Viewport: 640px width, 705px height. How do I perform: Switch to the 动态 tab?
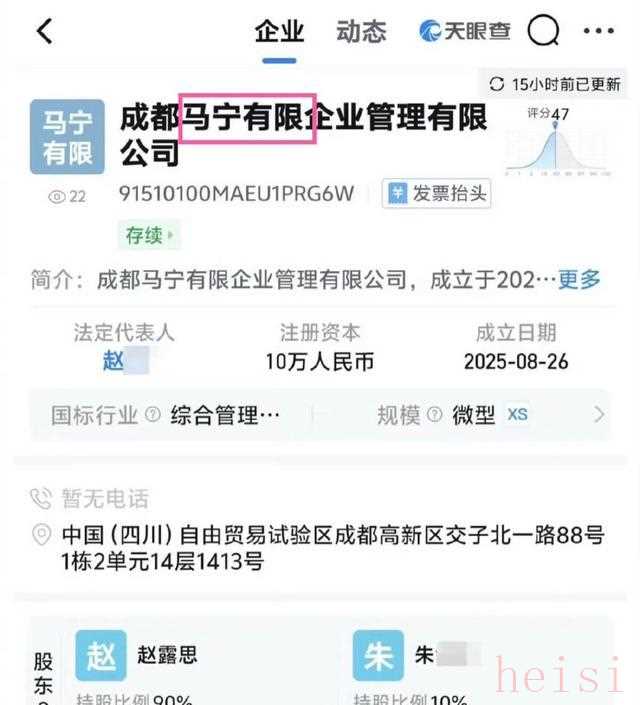(361, 32)
